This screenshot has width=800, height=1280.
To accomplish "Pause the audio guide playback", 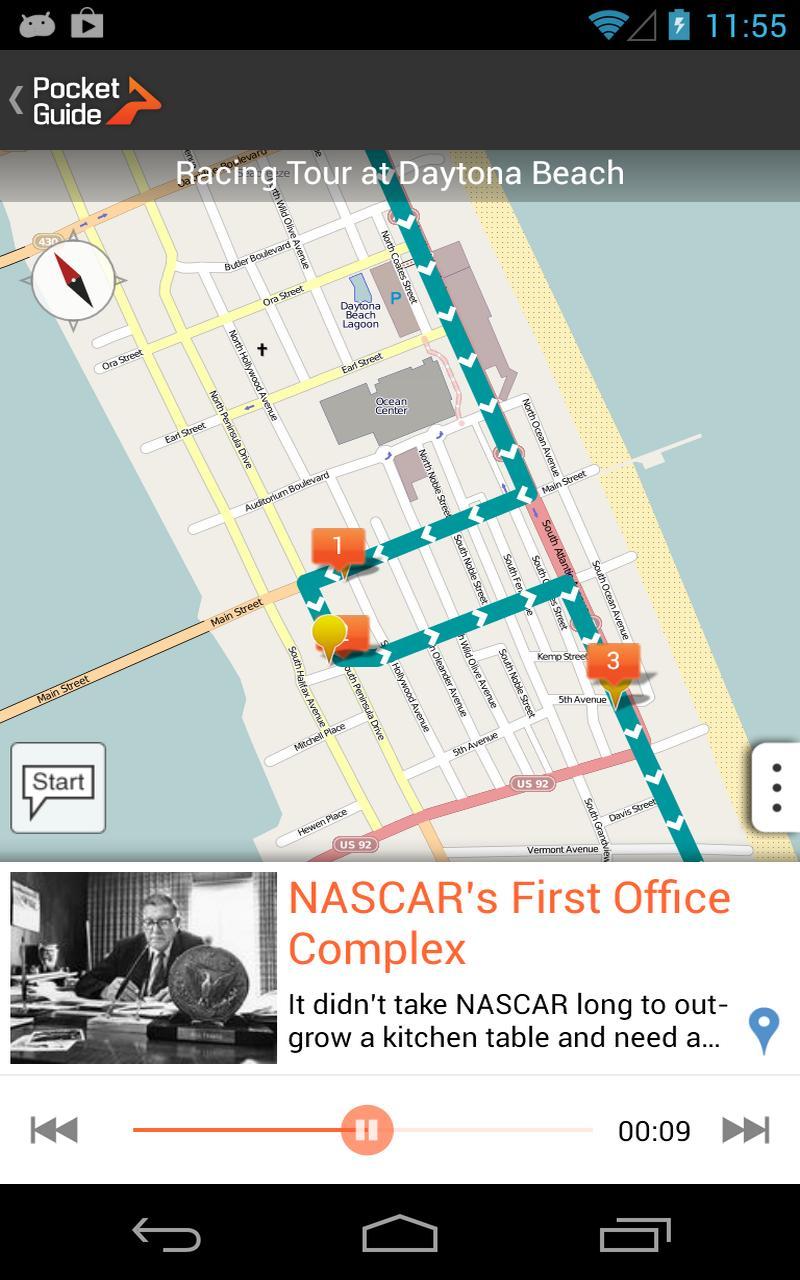I will (366, 1130).
